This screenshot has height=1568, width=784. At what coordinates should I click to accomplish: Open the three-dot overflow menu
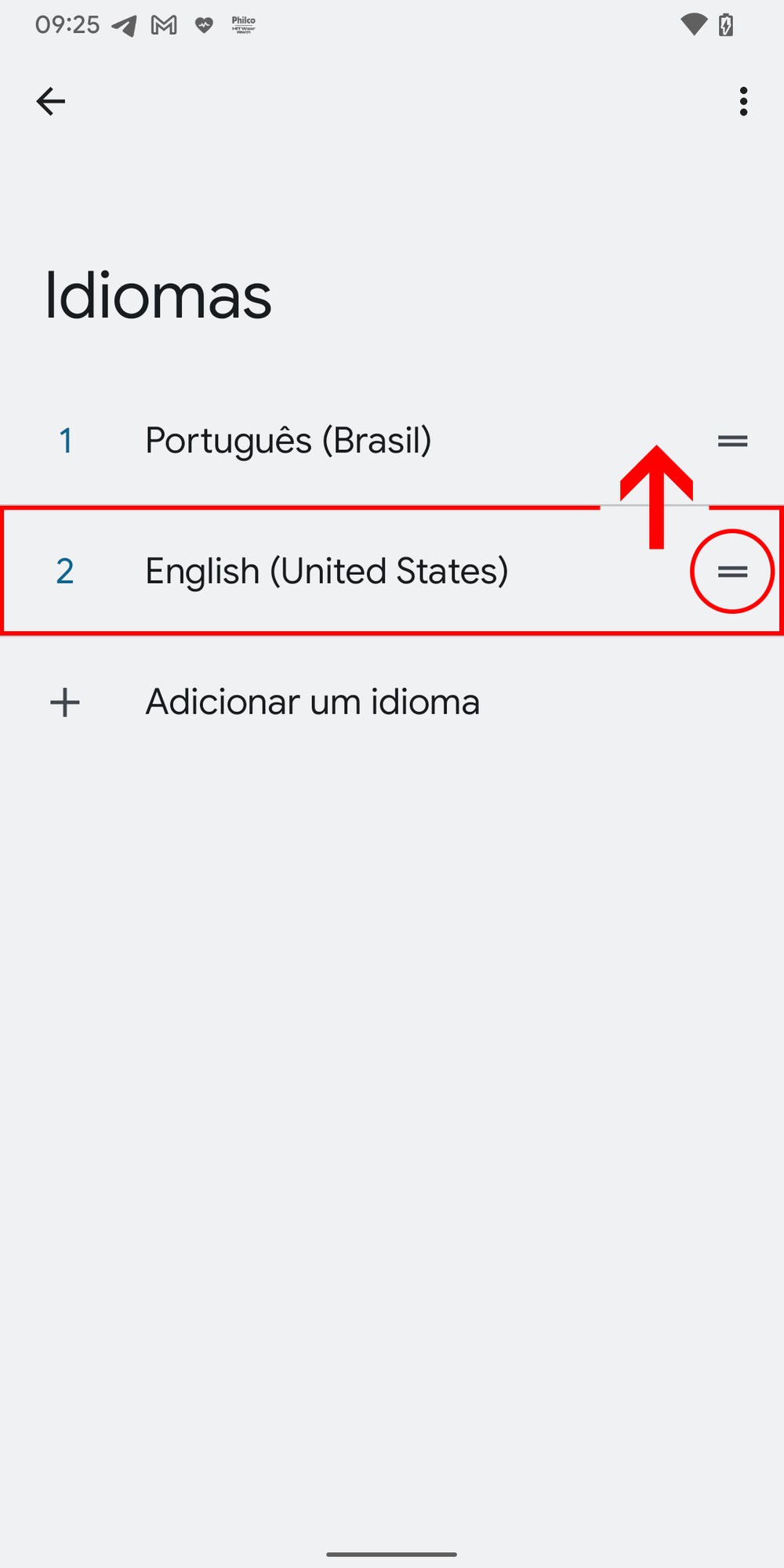[x=743, y=101]
